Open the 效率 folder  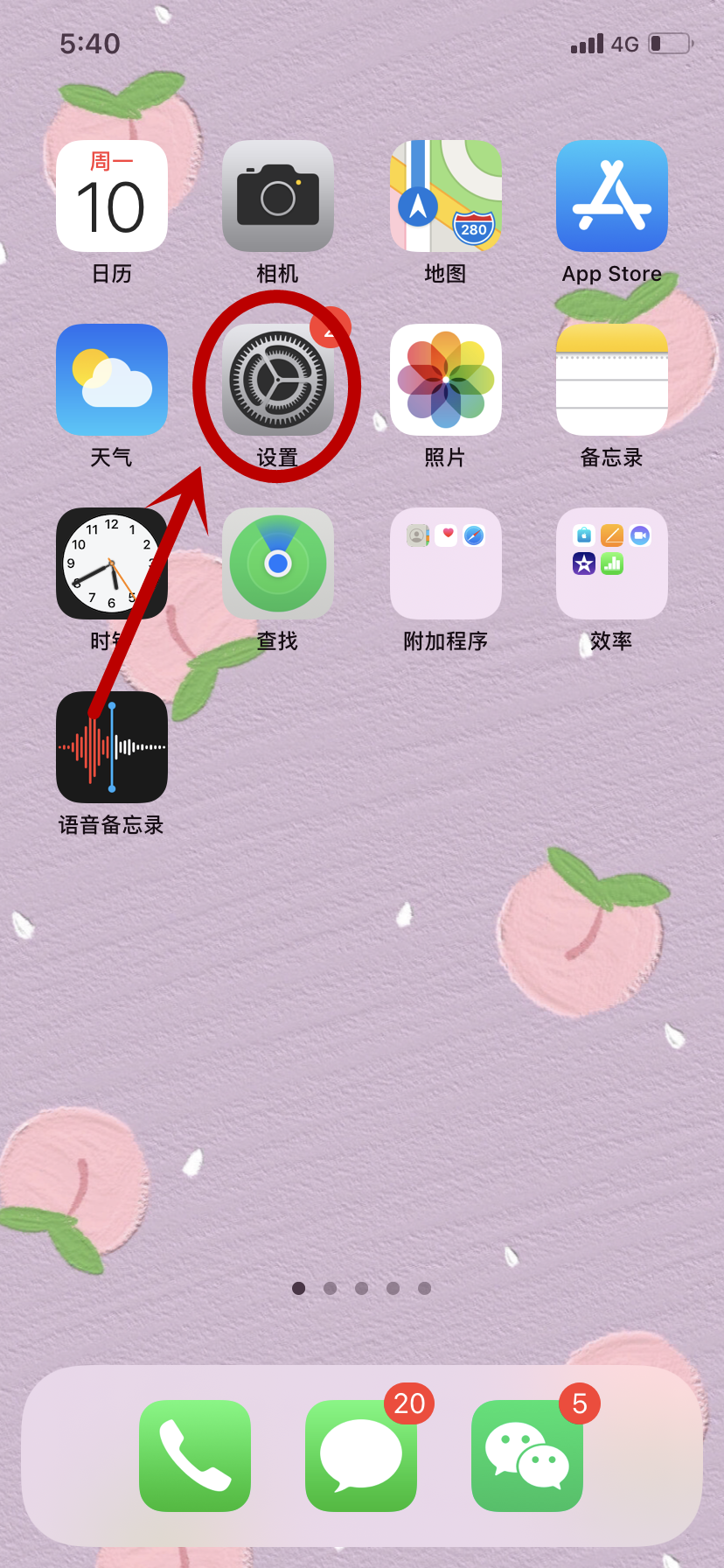click(x=612, y=563)
